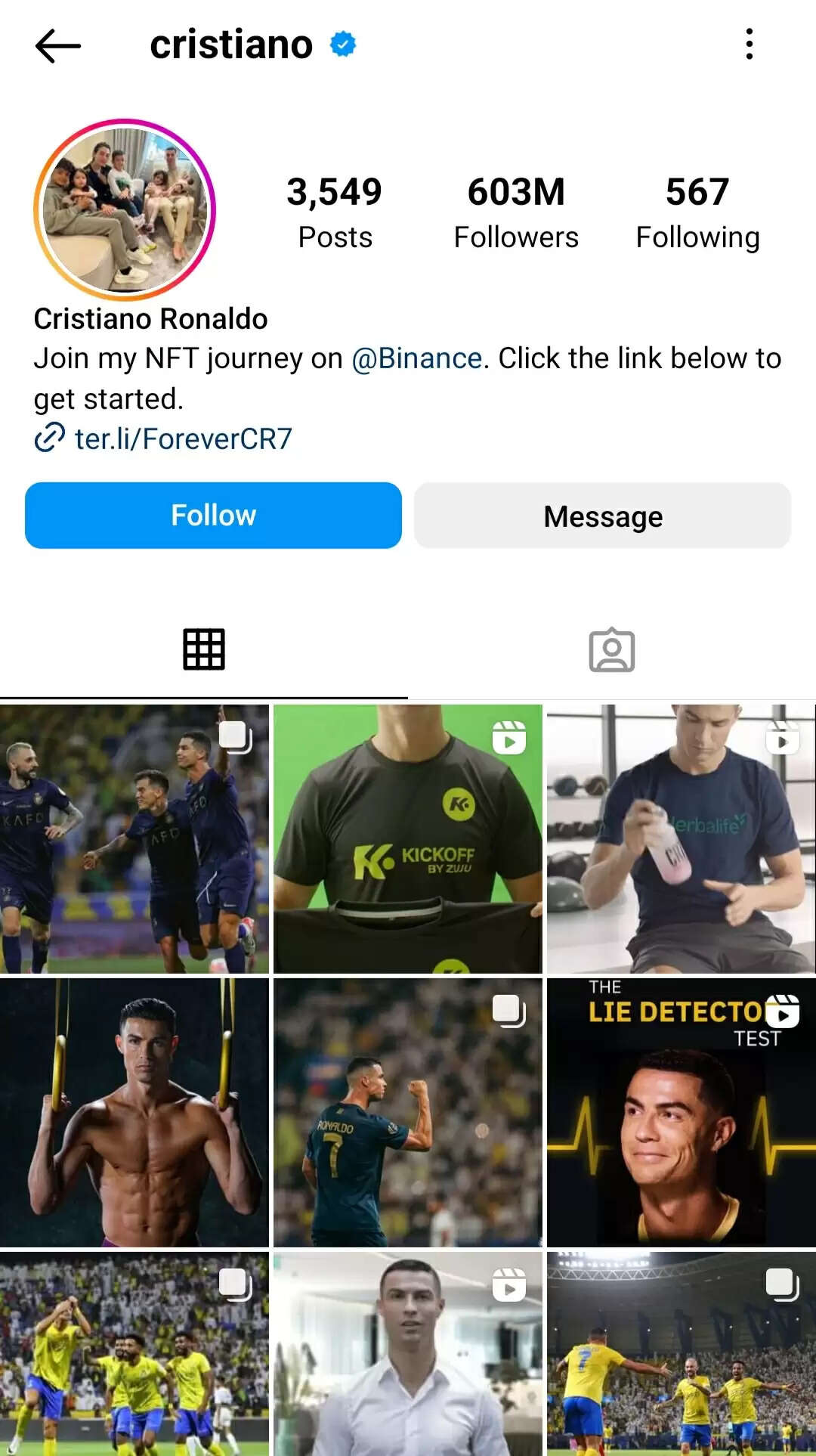Open the gymnastic rings photo post
This screenshot has height=1456, width=816.
pyautogui.click(x=134, y=1112)
